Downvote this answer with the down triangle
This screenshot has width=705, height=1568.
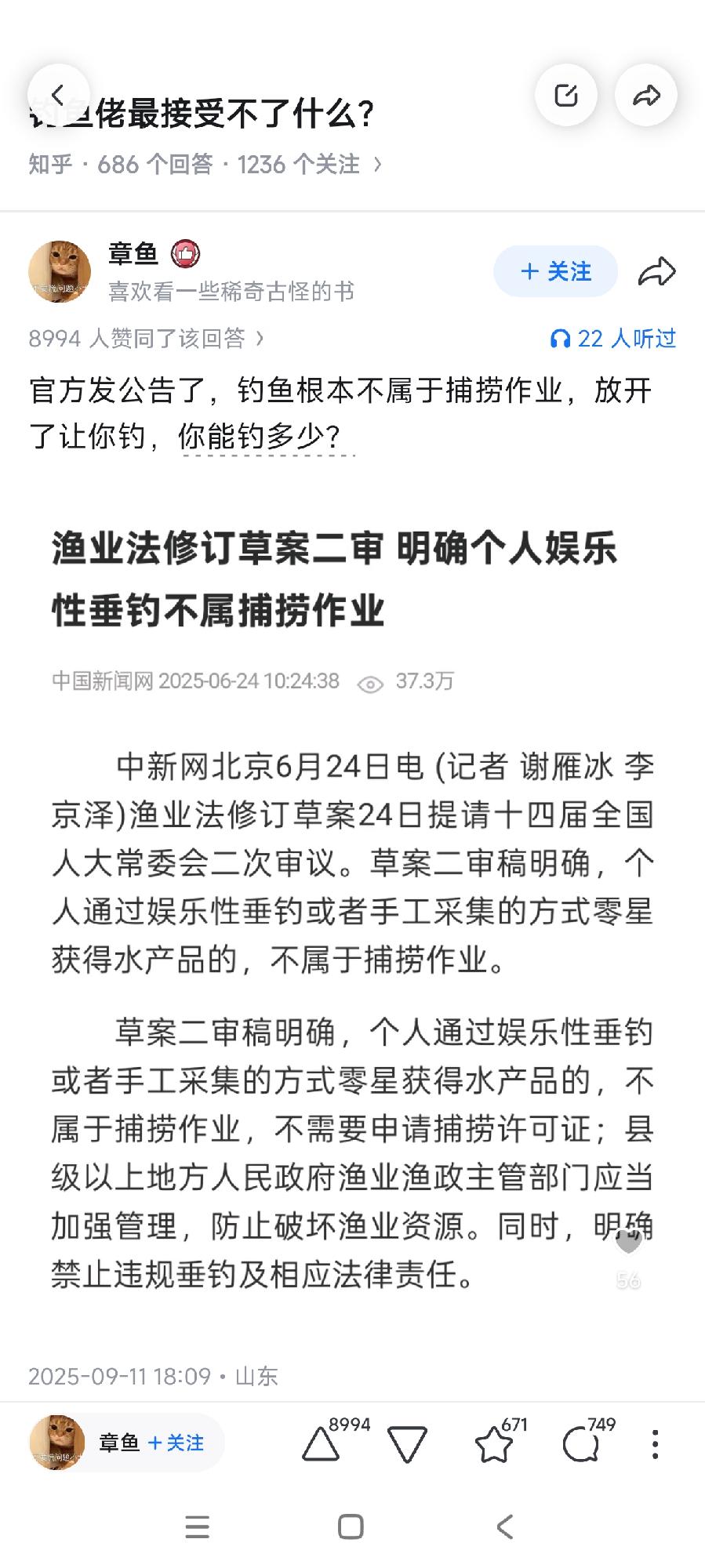point(407,1444)
